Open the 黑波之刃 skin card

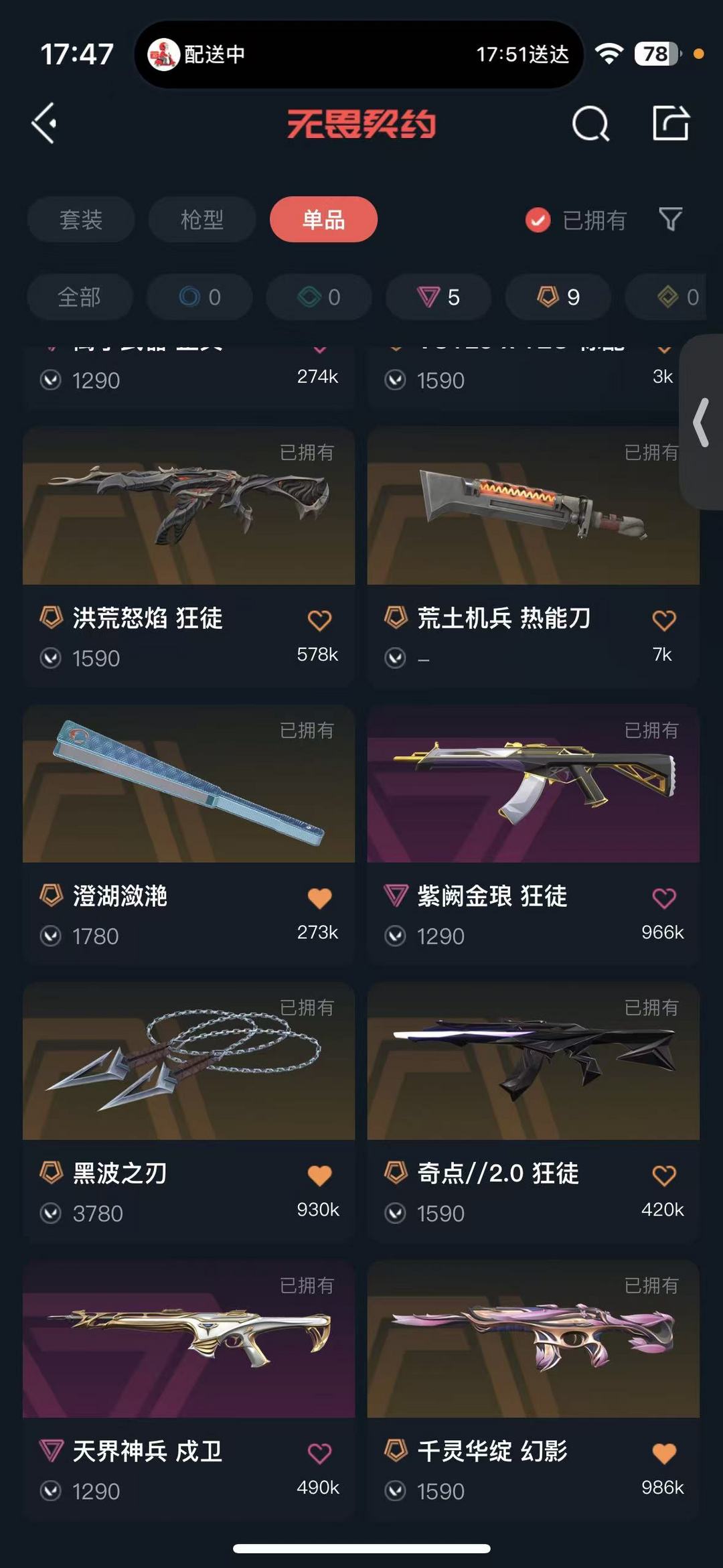pyautogui.click(x=189, y=1112)
